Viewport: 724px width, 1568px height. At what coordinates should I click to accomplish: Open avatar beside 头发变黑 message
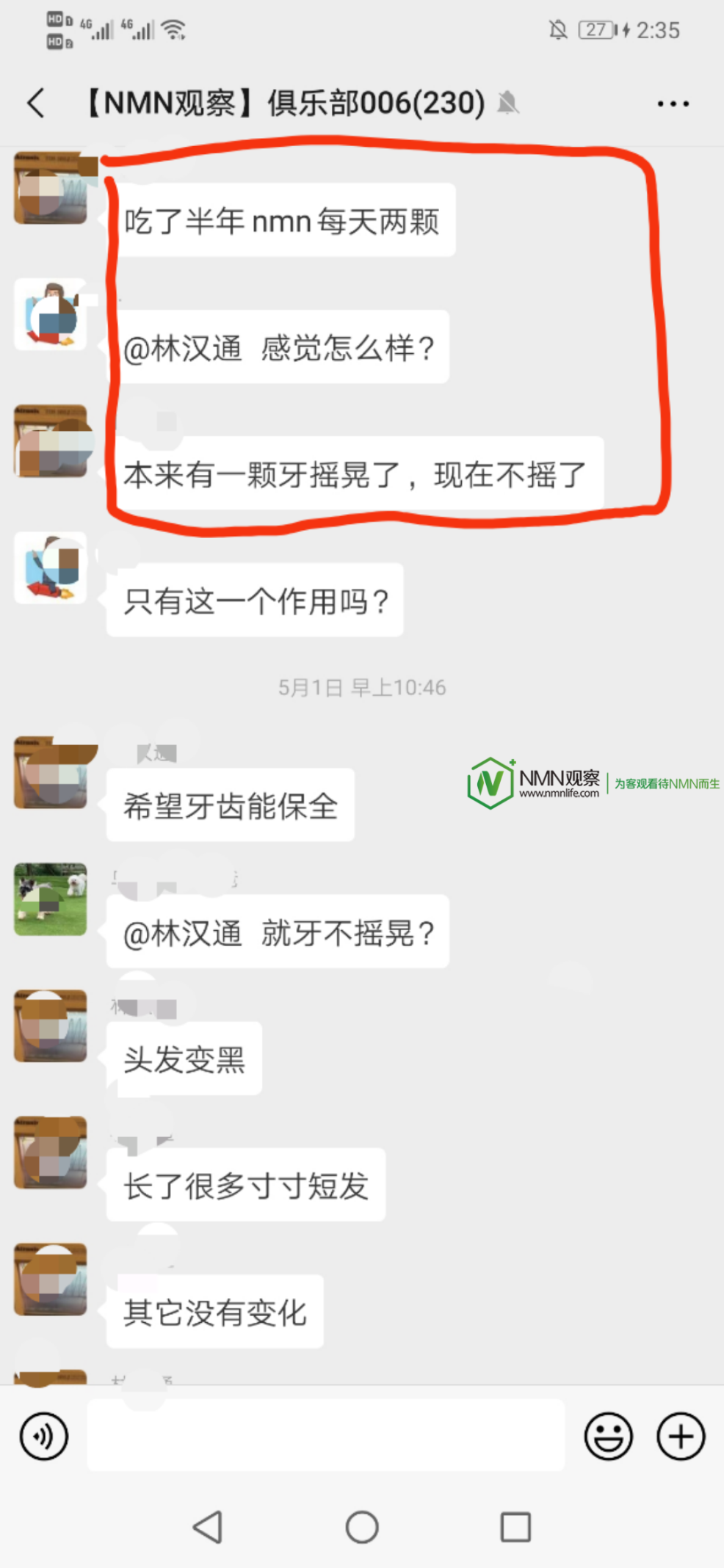(51, 1026)
